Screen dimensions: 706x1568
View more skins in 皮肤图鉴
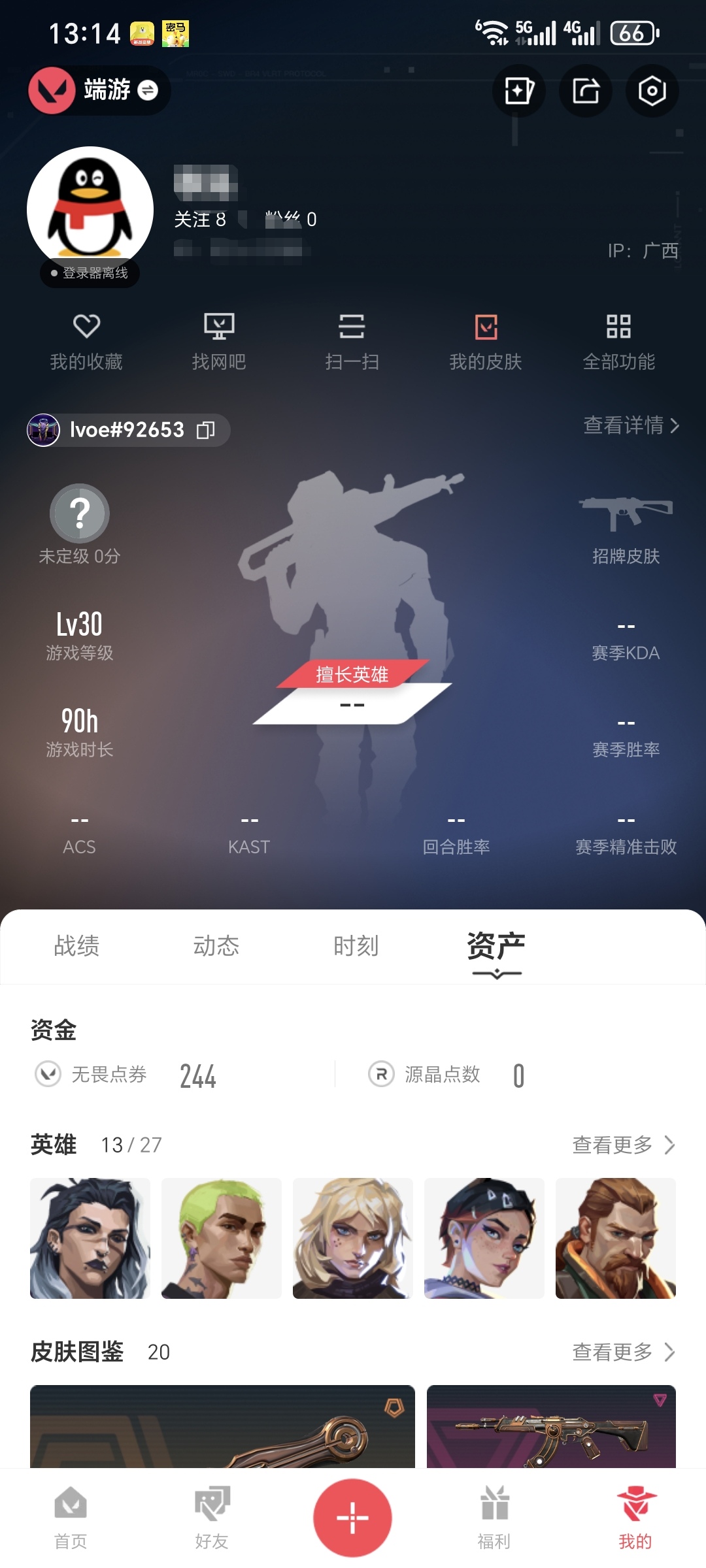pyautogui.click(x=623, y=1352)
